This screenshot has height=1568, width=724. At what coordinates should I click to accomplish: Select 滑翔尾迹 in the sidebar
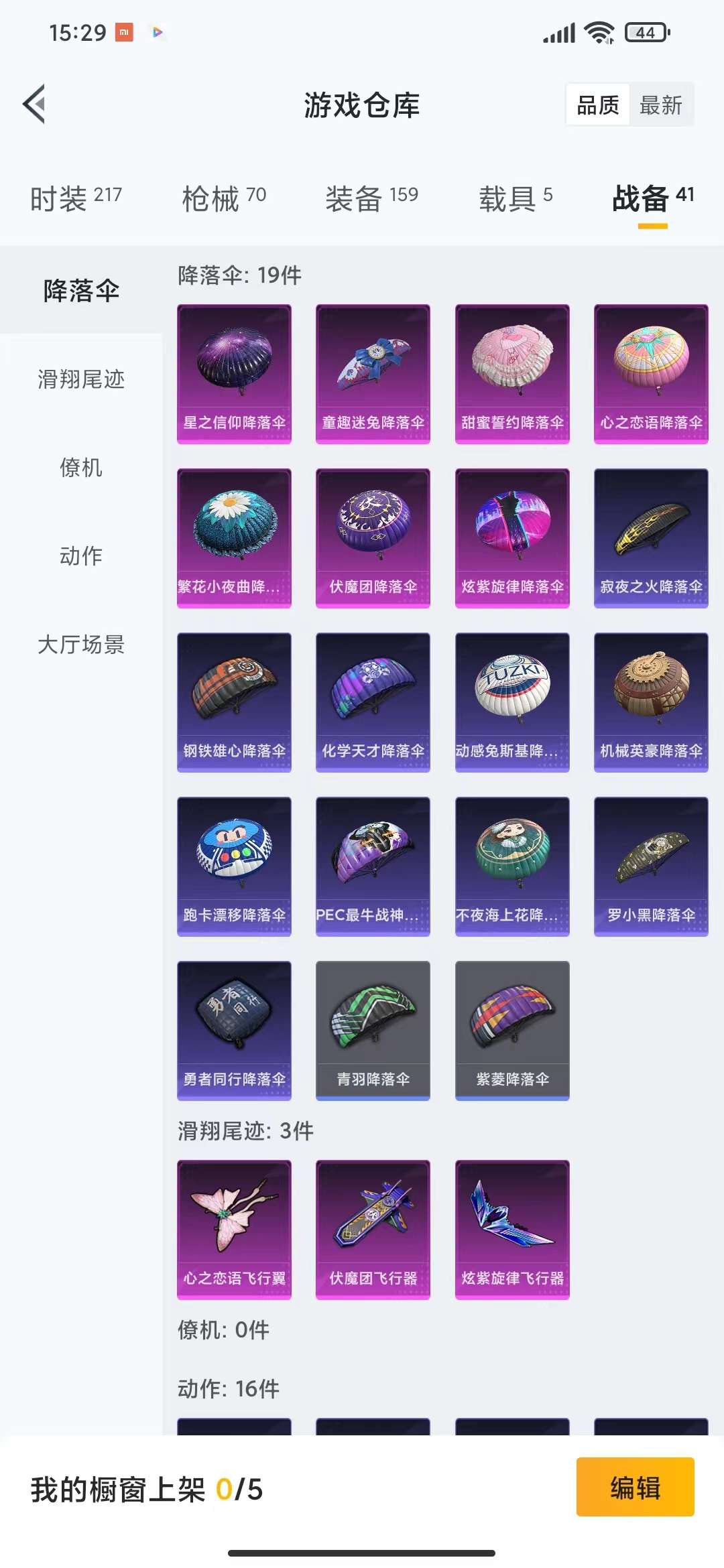click(81, 379)
